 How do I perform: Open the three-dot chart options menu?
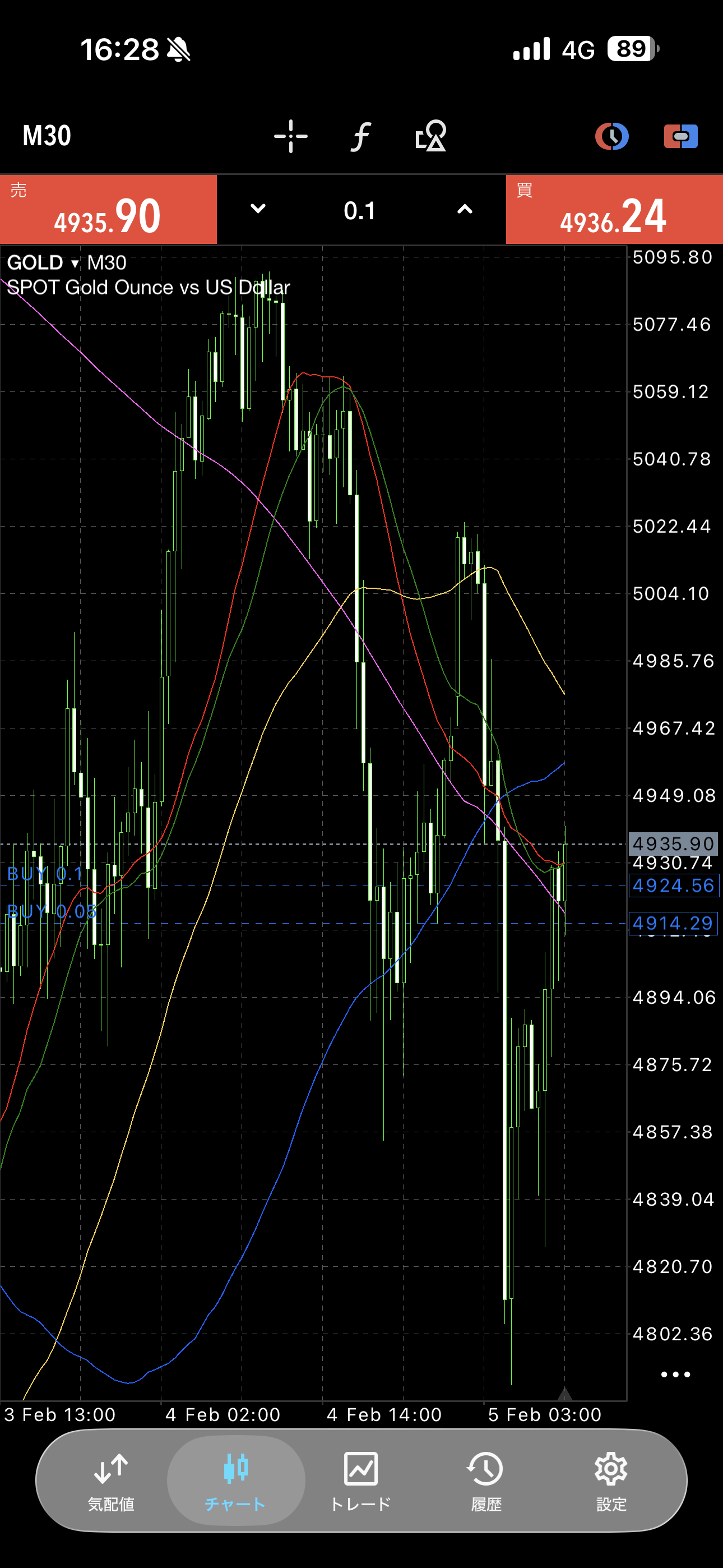point(675,1375)
